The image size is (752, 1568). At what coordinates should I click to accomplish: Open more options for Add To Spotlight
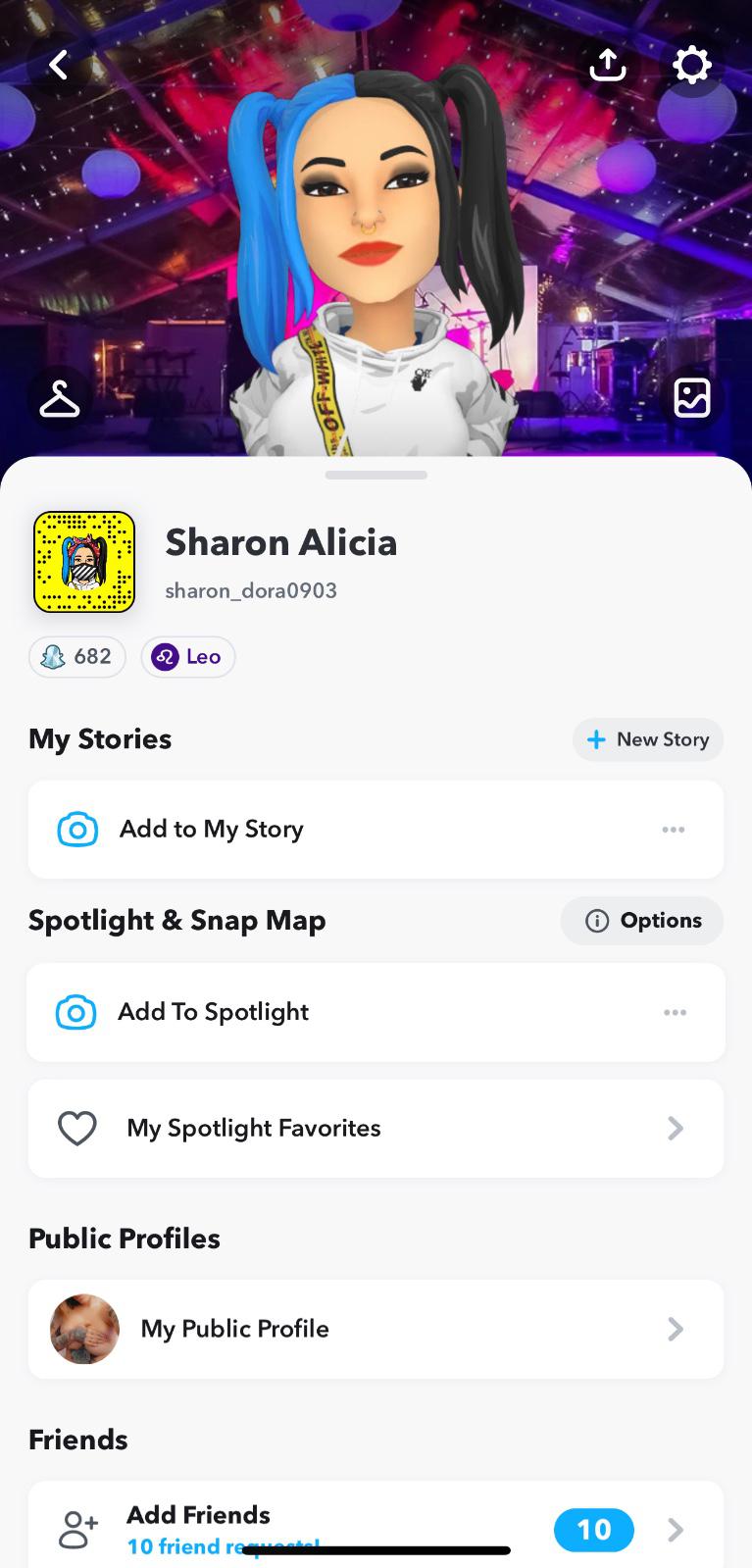click(x=675, y=1012)
